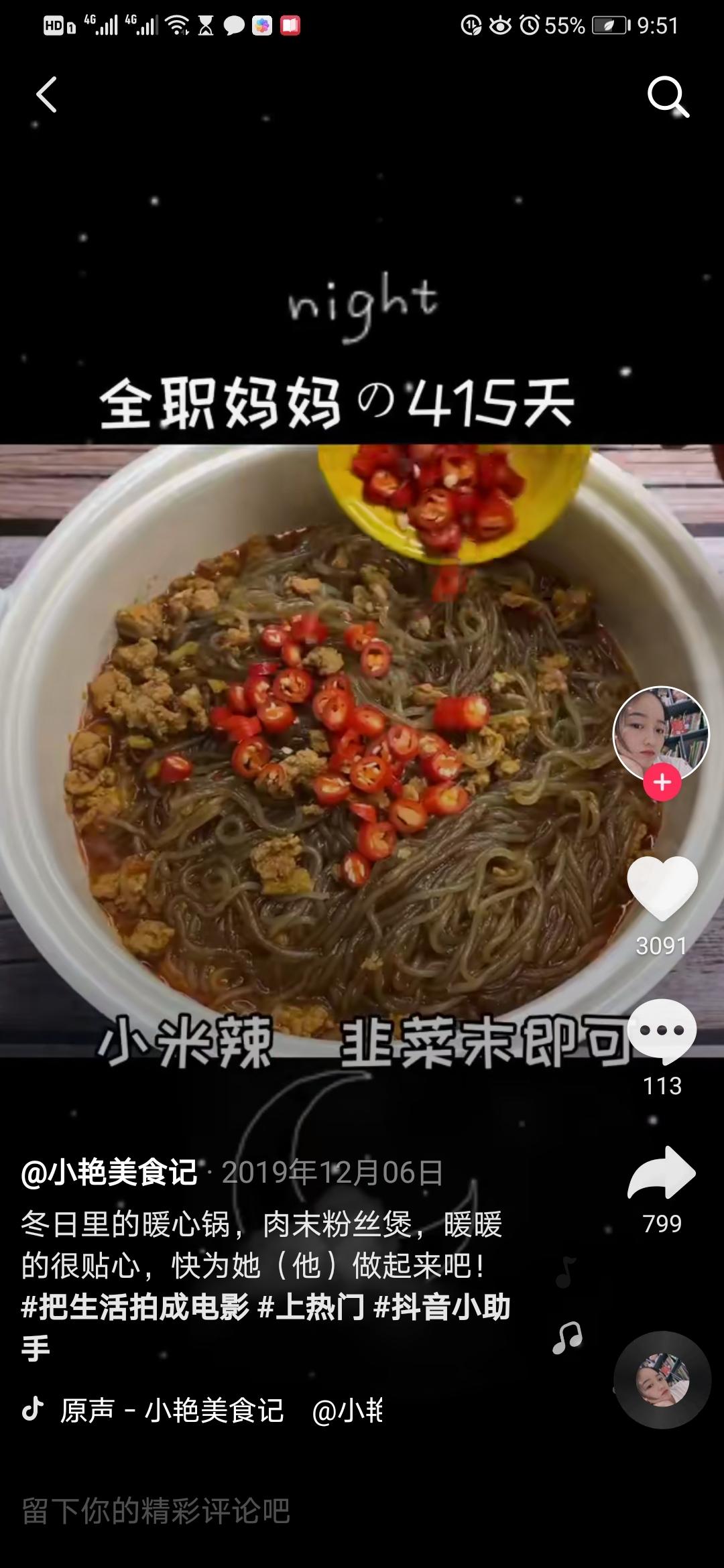Open the spinning music disc

point(662,1380)
